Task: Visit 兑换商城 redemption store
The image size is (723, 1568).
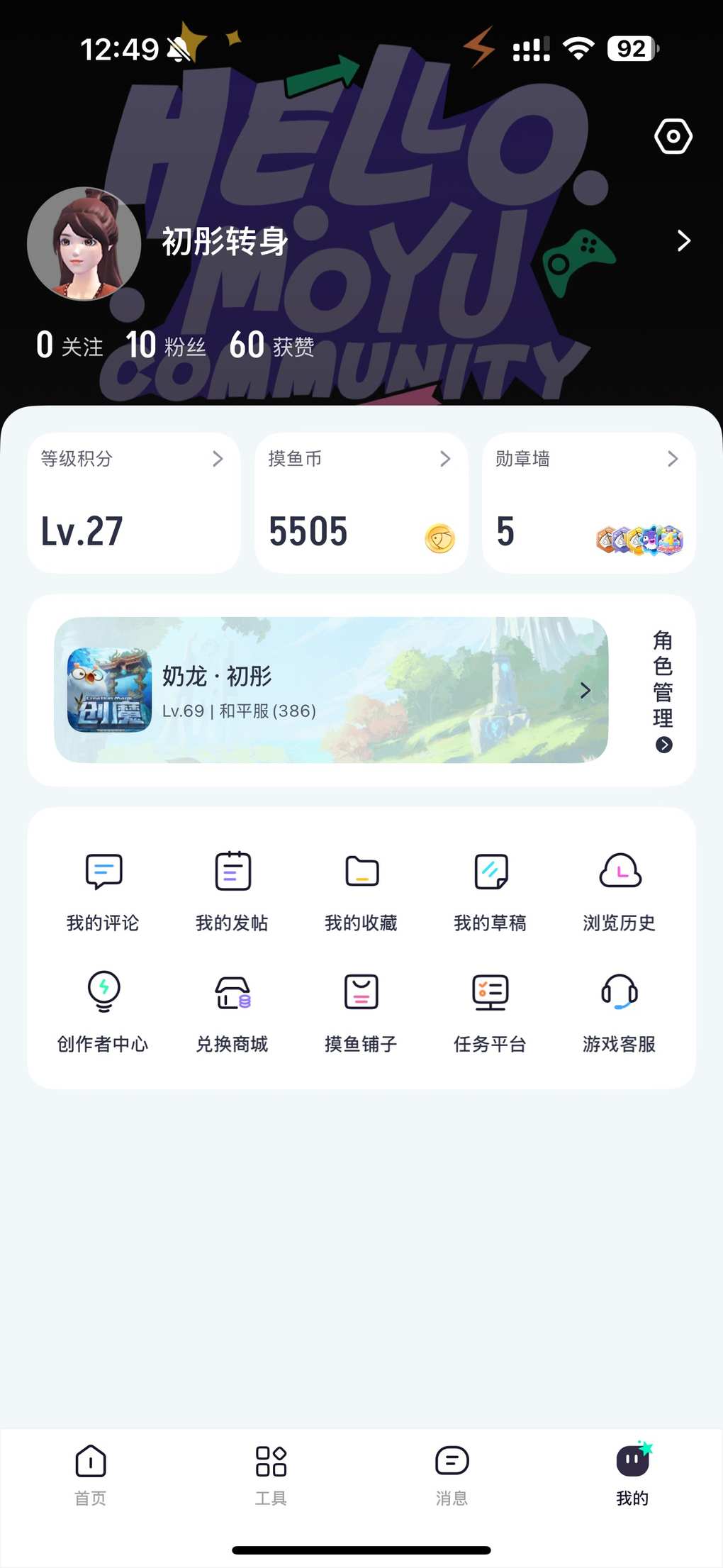Action: [x=232, y=1011]
